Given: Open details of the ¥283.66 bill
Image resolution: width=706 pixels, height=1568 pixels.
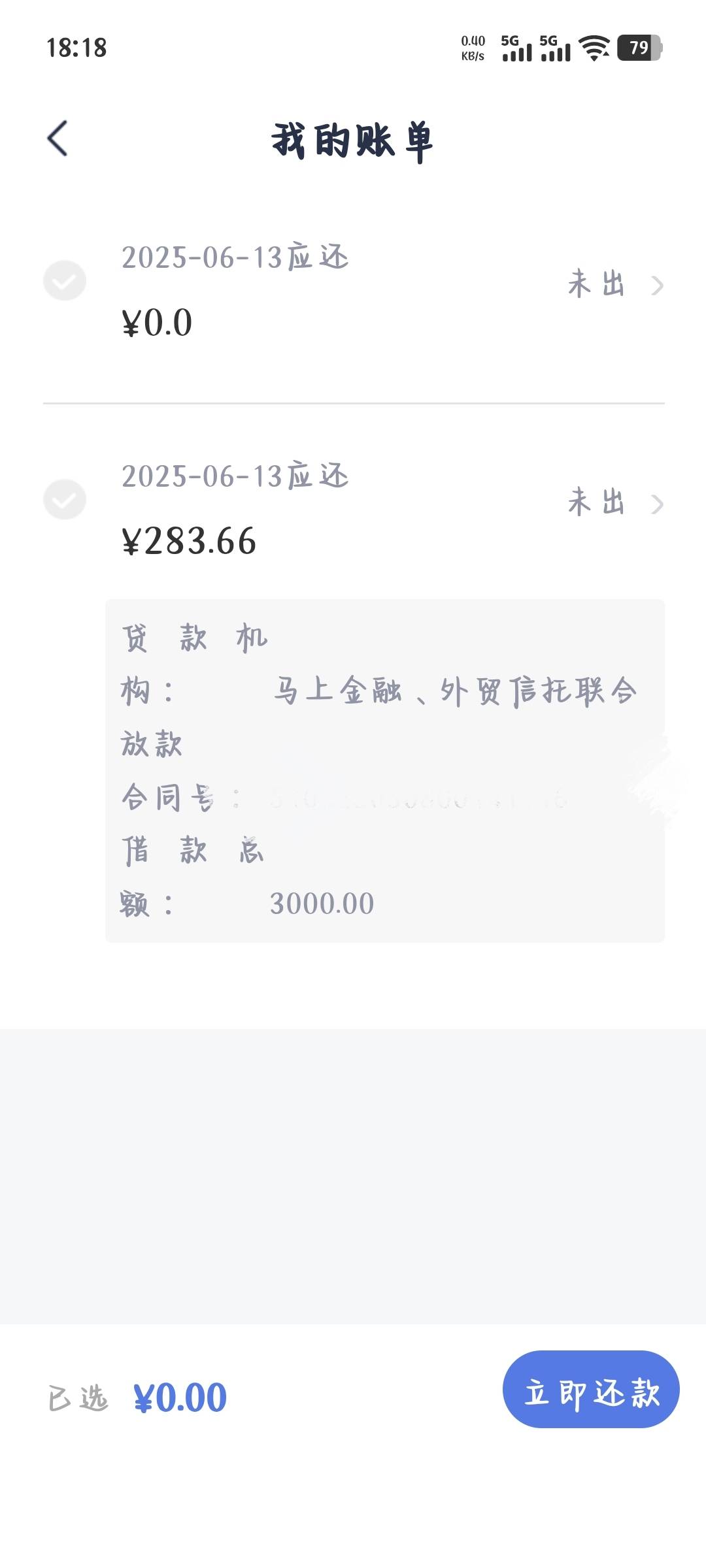Looking at the screenshot, I should (616, 503).
